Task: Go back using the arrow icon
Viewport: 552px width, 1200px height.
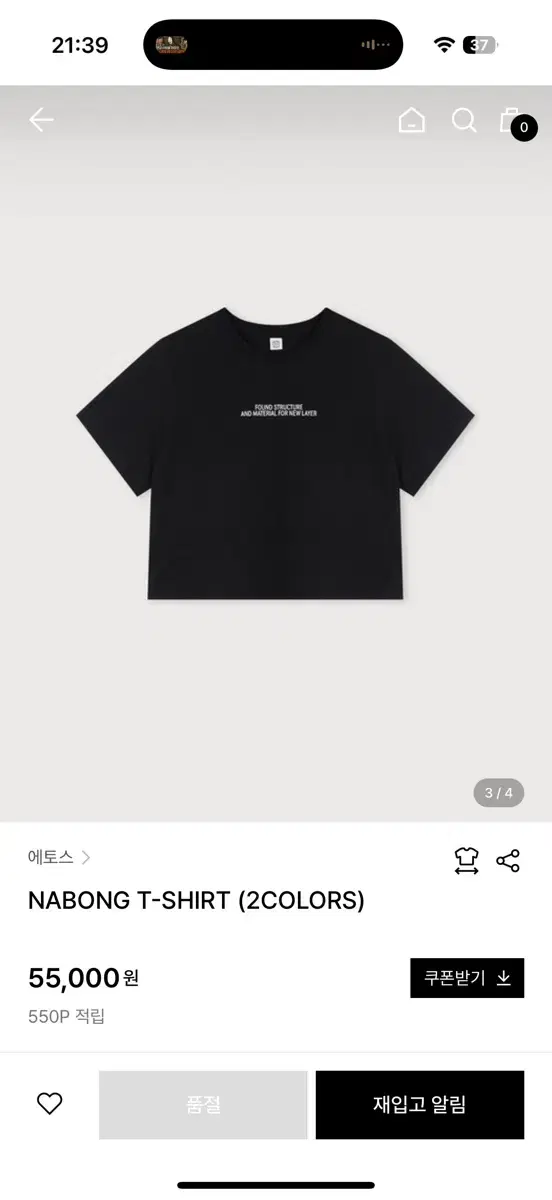Action: pyautogui.click(x=41, y=121)
